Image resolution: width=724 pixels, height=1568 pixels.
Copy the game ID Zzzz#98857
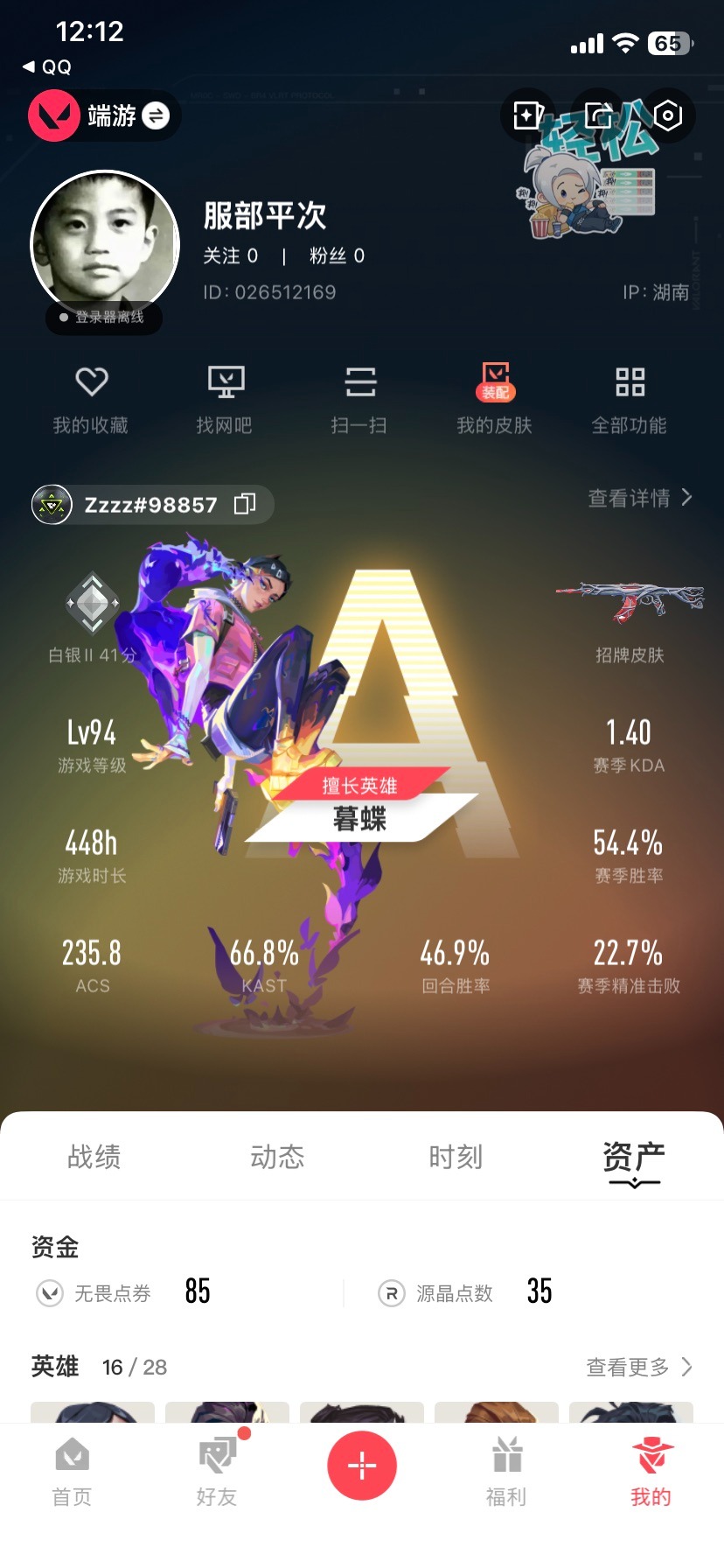[245, 504]
